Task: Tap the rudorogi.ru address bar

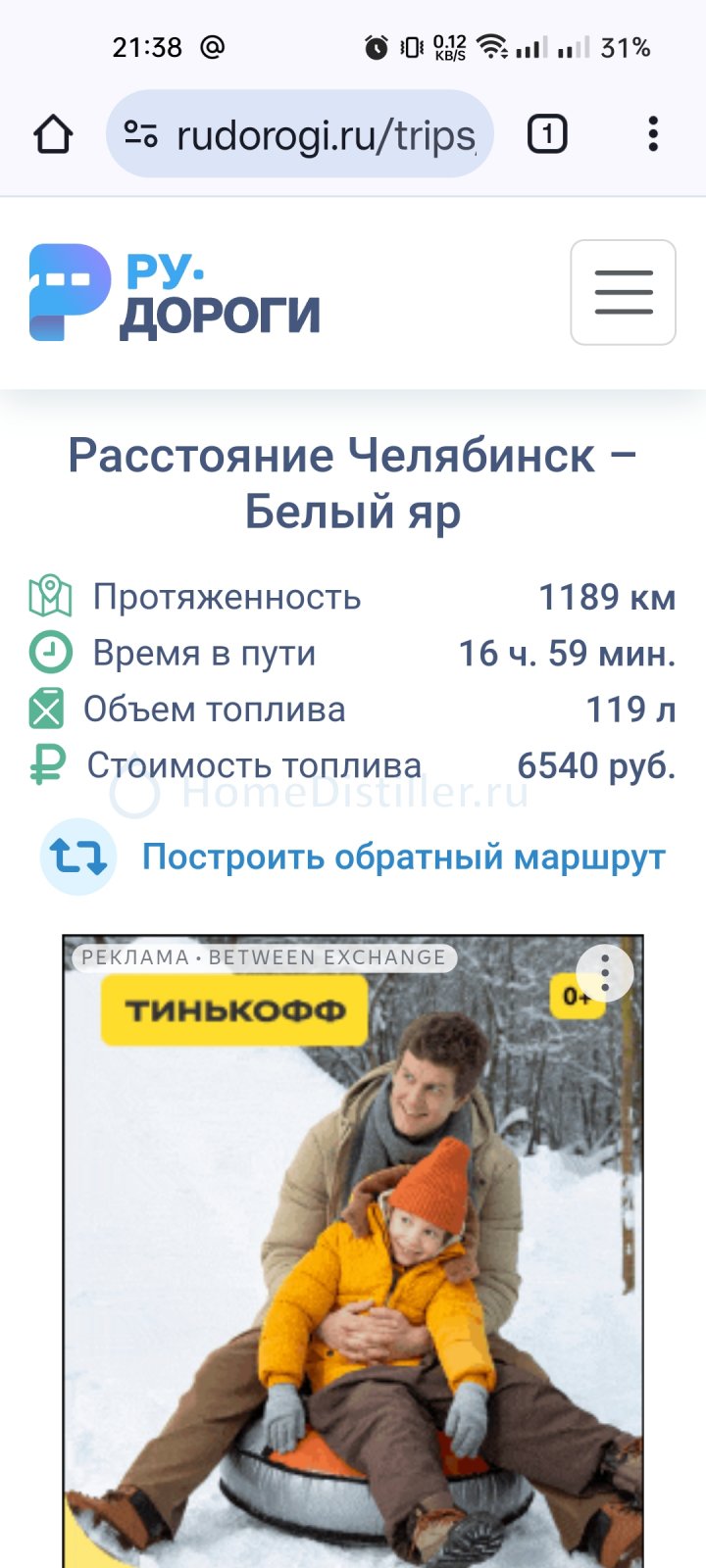Action: (299, 134)
